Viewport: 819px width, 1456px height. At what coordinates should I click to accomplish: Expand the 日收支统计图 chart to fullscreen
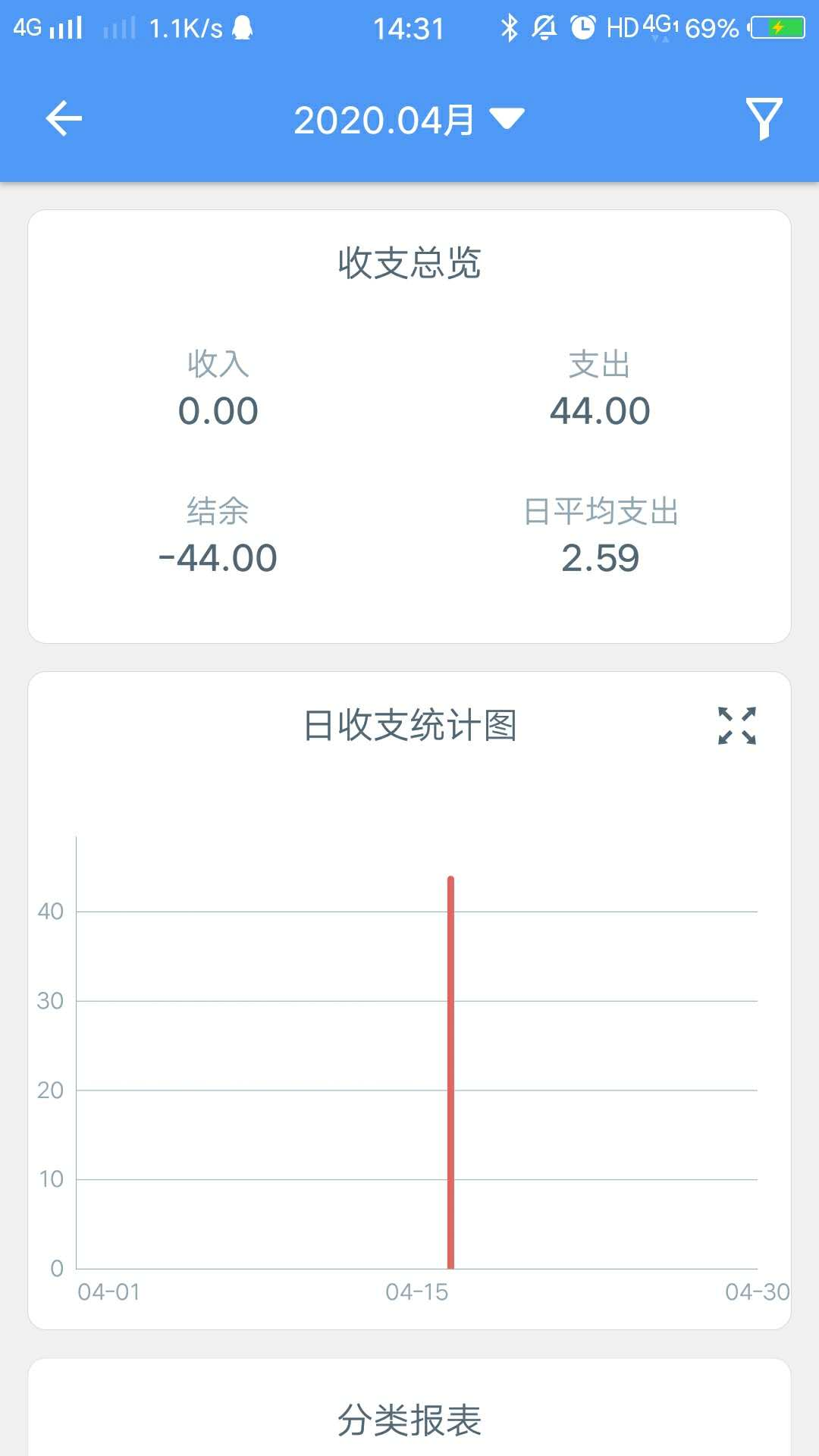coord(737,726)
